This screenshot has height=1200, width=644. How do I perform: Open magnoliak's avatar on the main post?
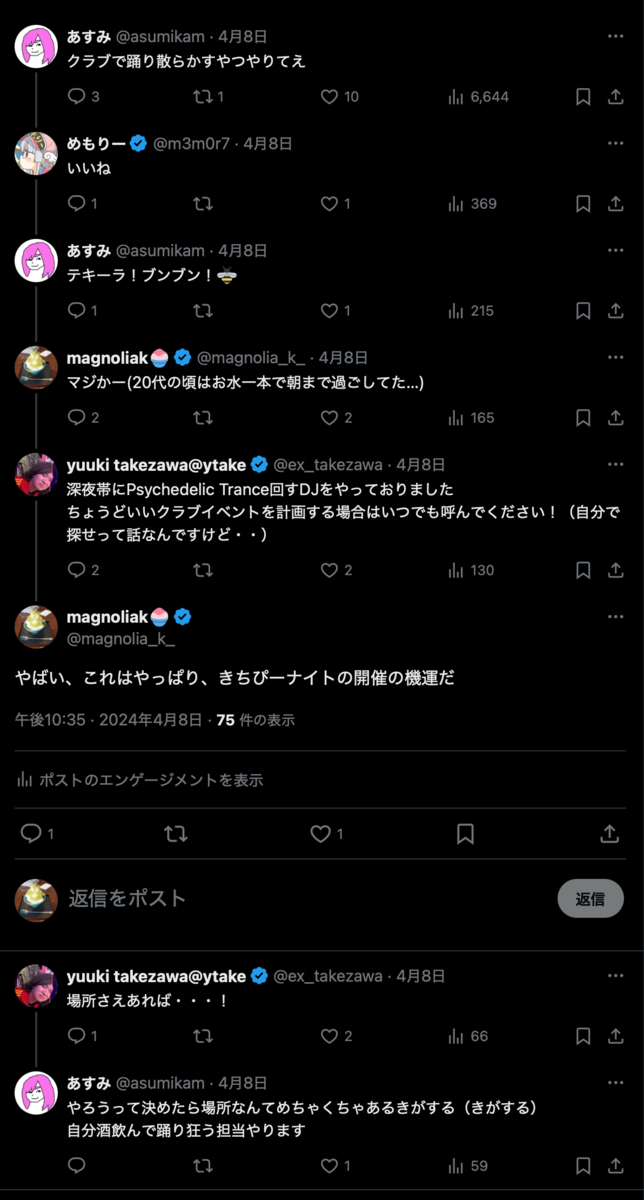click(36, 626)
